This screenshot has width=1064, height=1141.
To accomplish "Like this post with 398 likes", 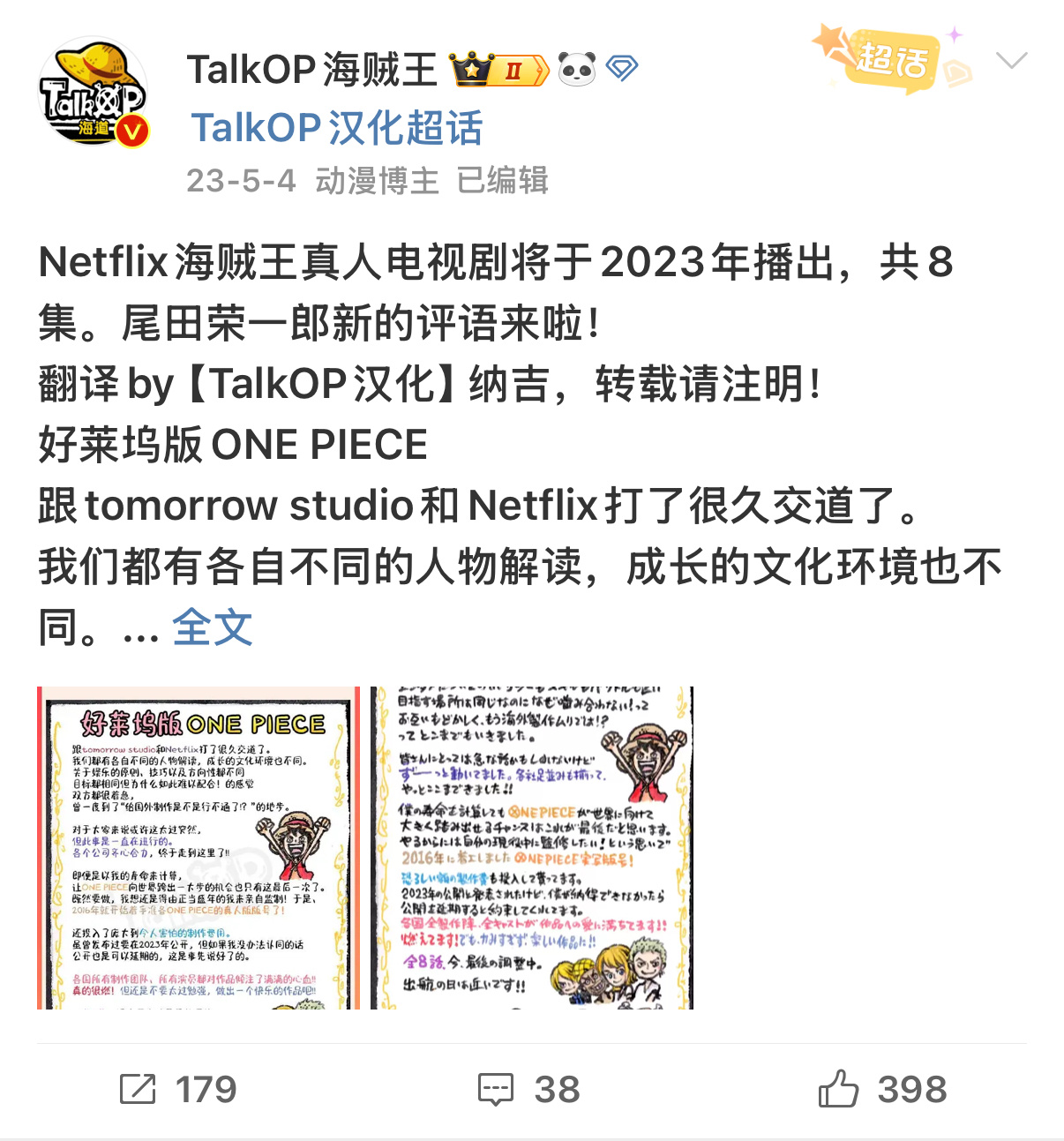I will (x=882, y=1089).
